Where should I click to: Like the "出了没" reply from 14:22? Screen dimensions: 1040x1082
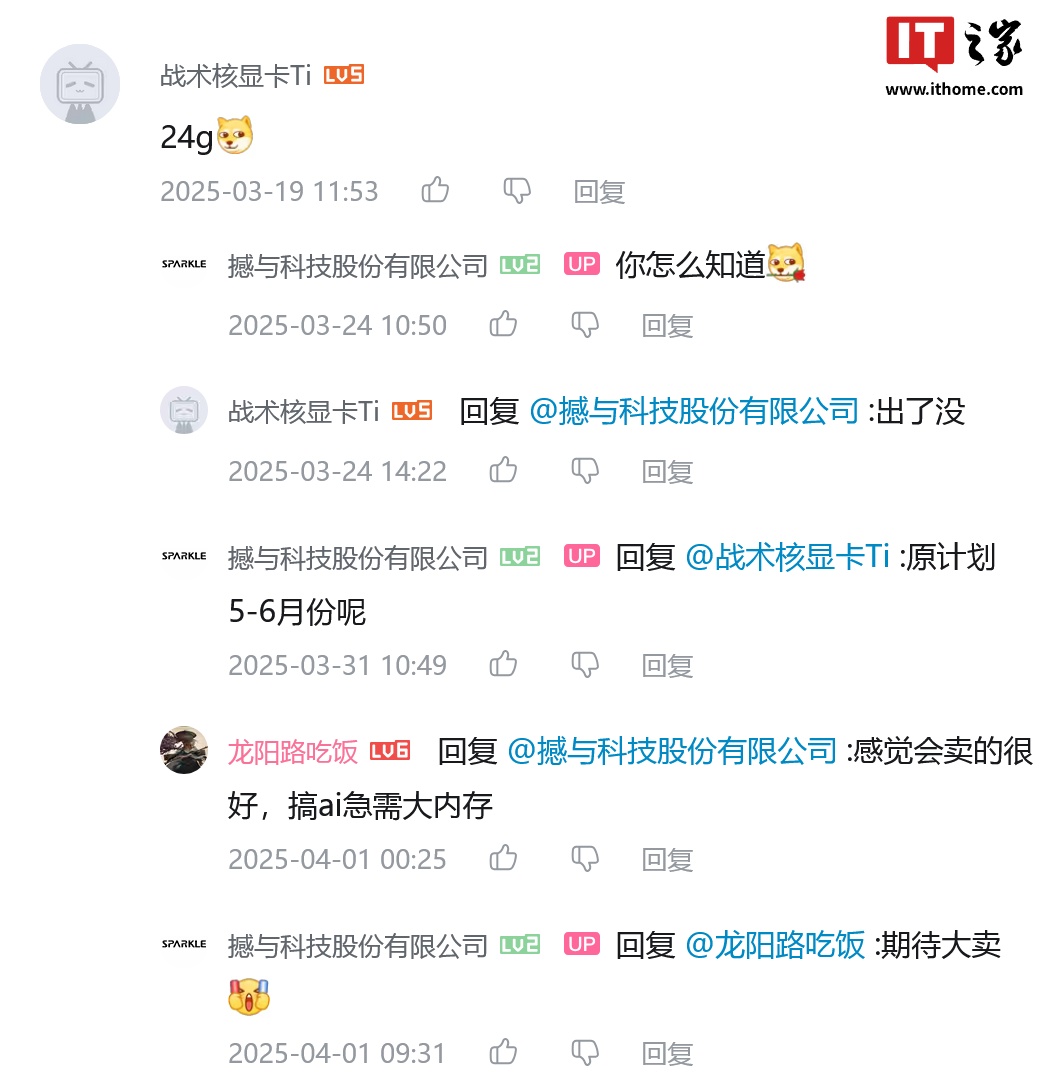point(503,470)
